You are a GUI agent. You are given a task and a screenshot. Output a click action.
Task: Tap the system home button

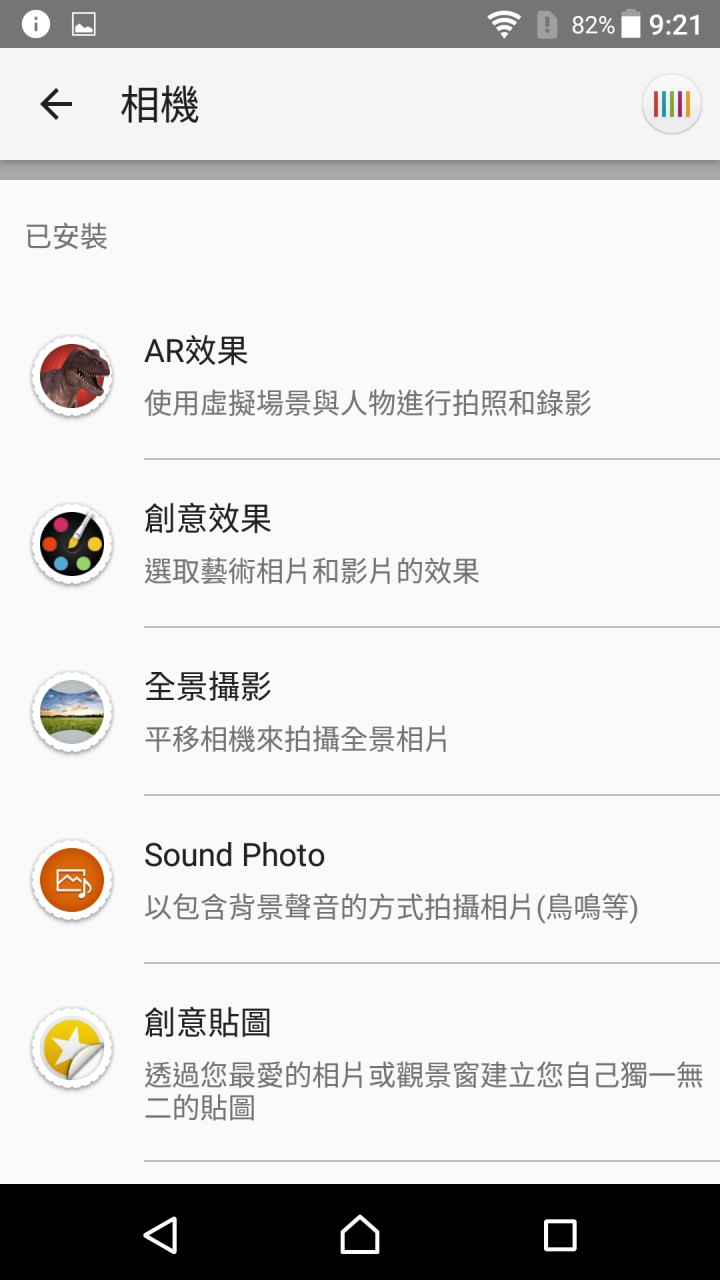tap(360, 1234)
